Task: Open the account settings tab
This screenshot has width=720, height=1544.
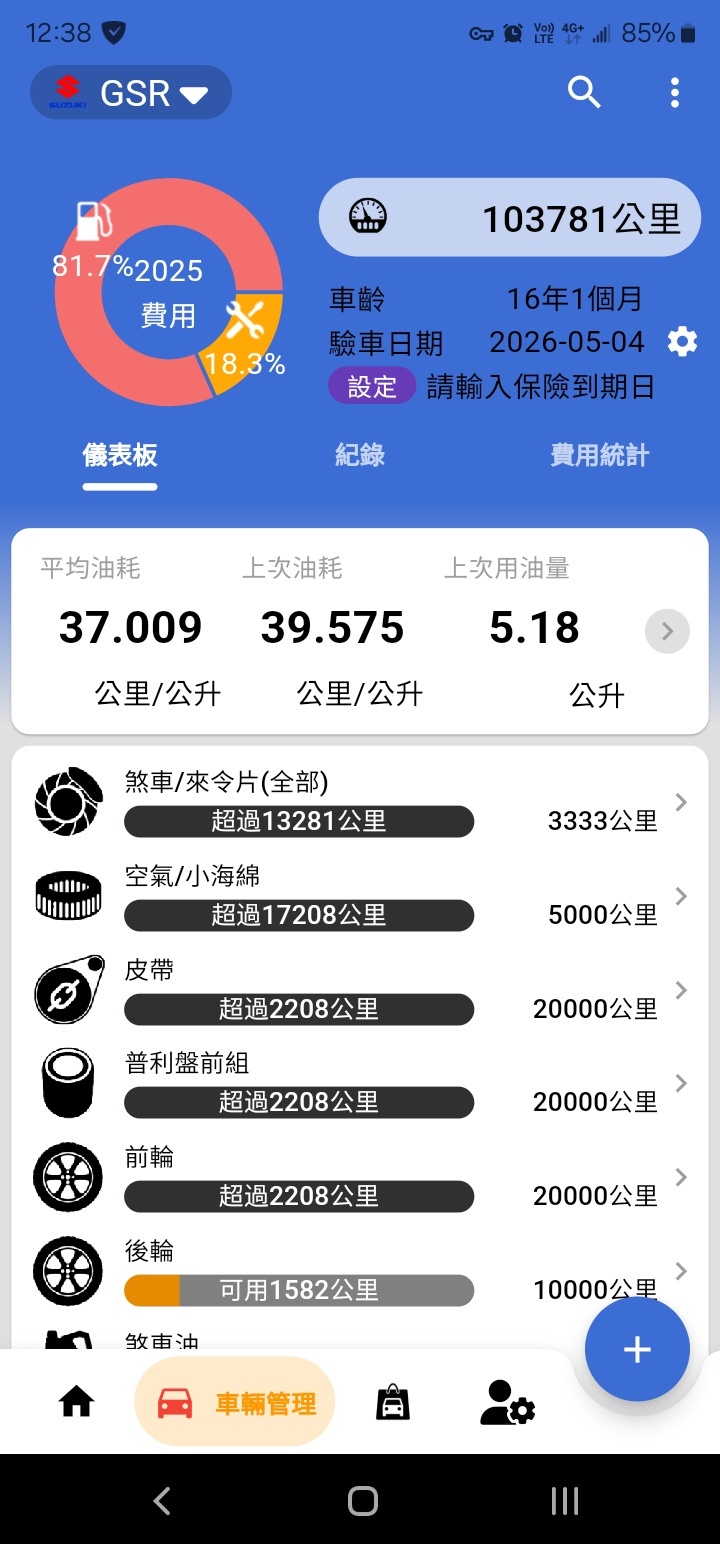Action: pos(508,1403)
